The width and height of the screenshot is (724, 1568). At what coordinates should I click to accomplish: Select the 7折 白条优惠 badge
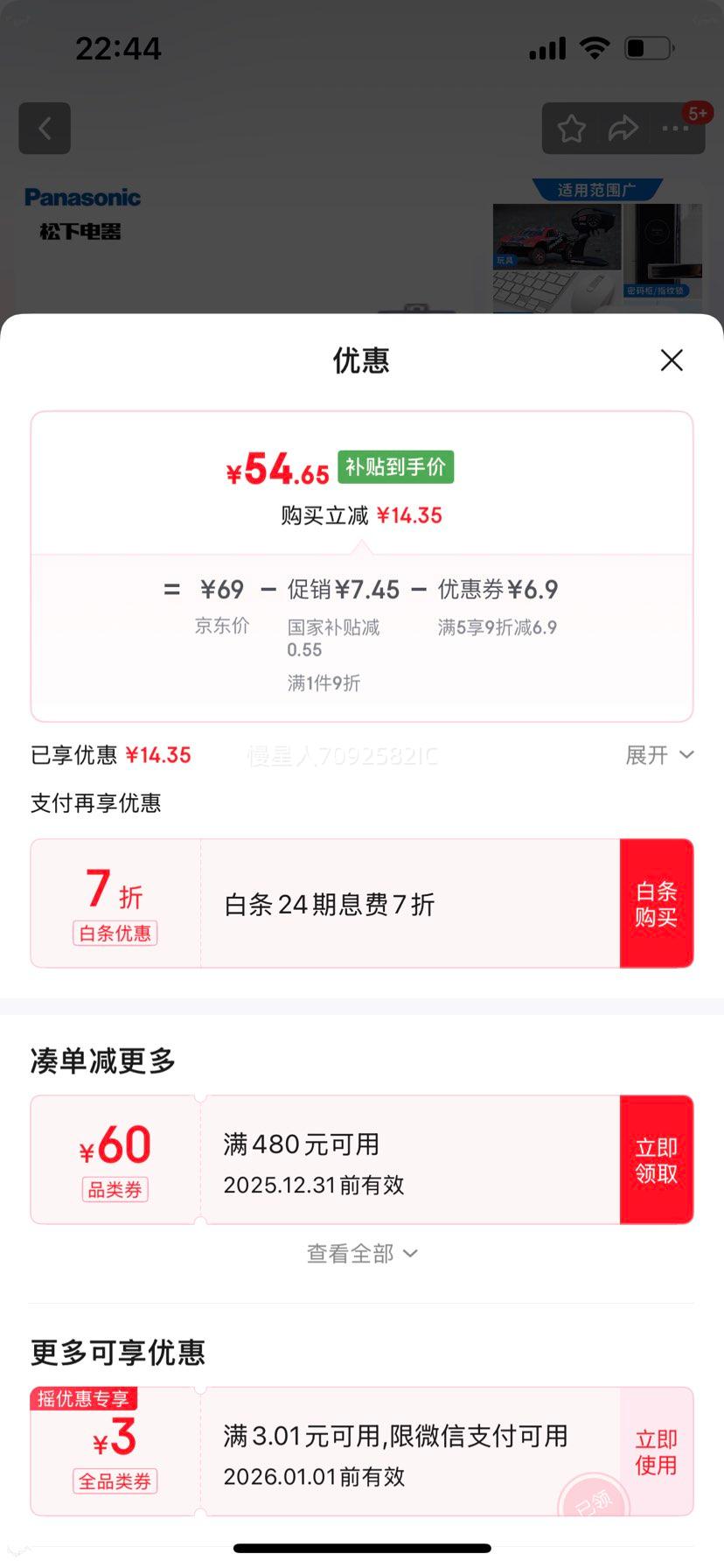114,902
